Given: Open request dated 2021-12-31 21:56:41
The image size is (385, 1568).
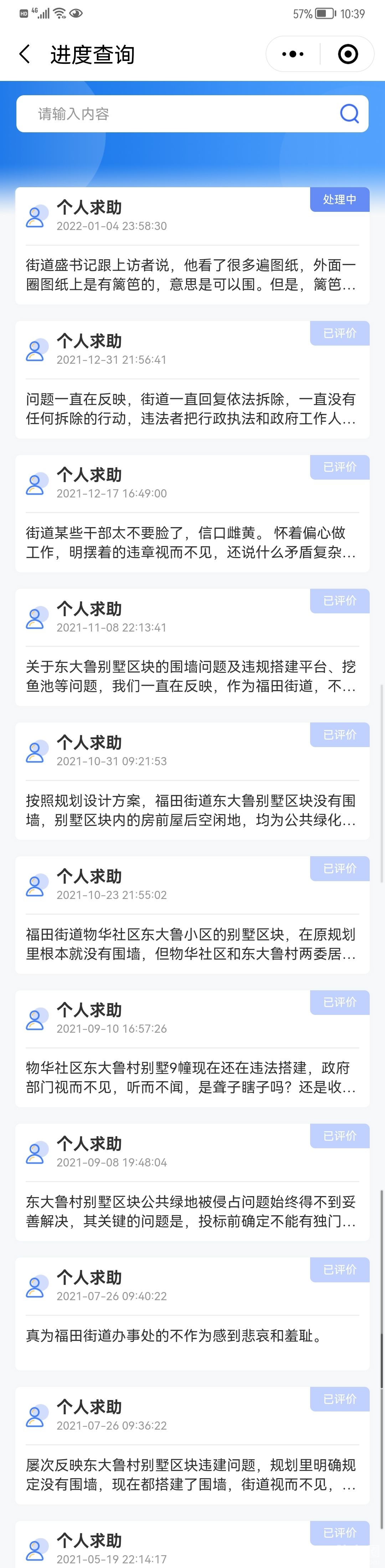Looking at the screenshot, I should click(192, 380).
